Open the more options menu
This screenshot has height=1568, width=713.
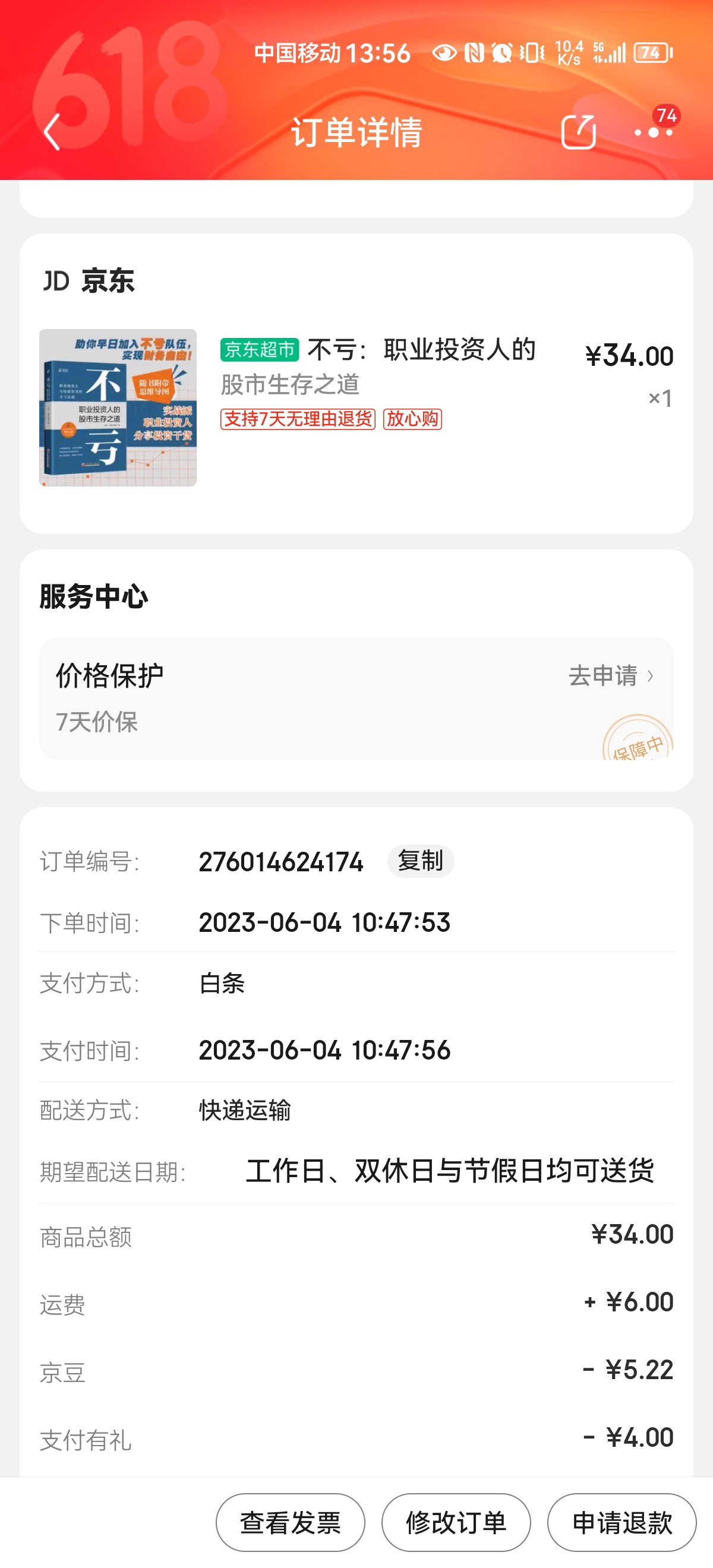(653, 131)
